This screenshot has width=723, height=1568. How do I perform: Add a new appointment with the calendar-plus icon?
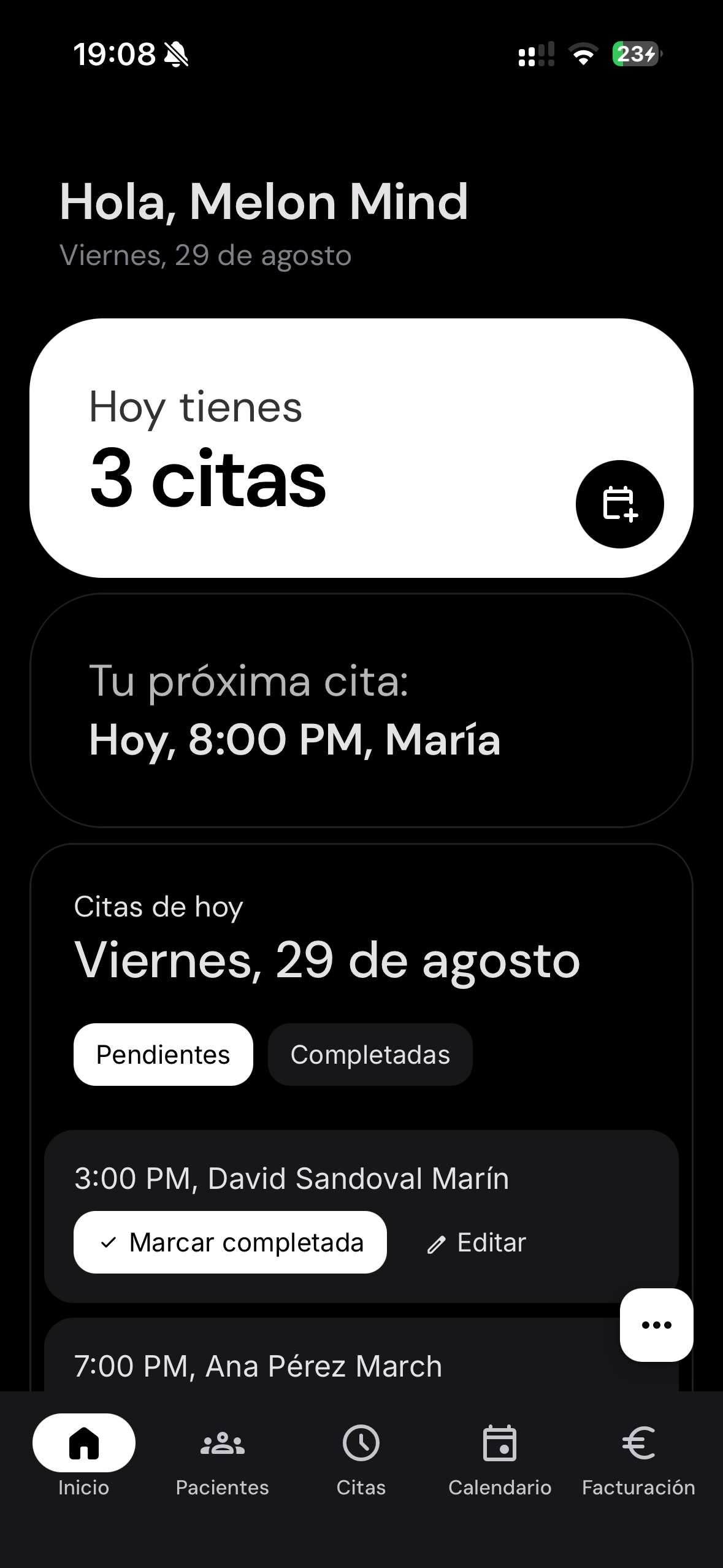pos(619,504)
